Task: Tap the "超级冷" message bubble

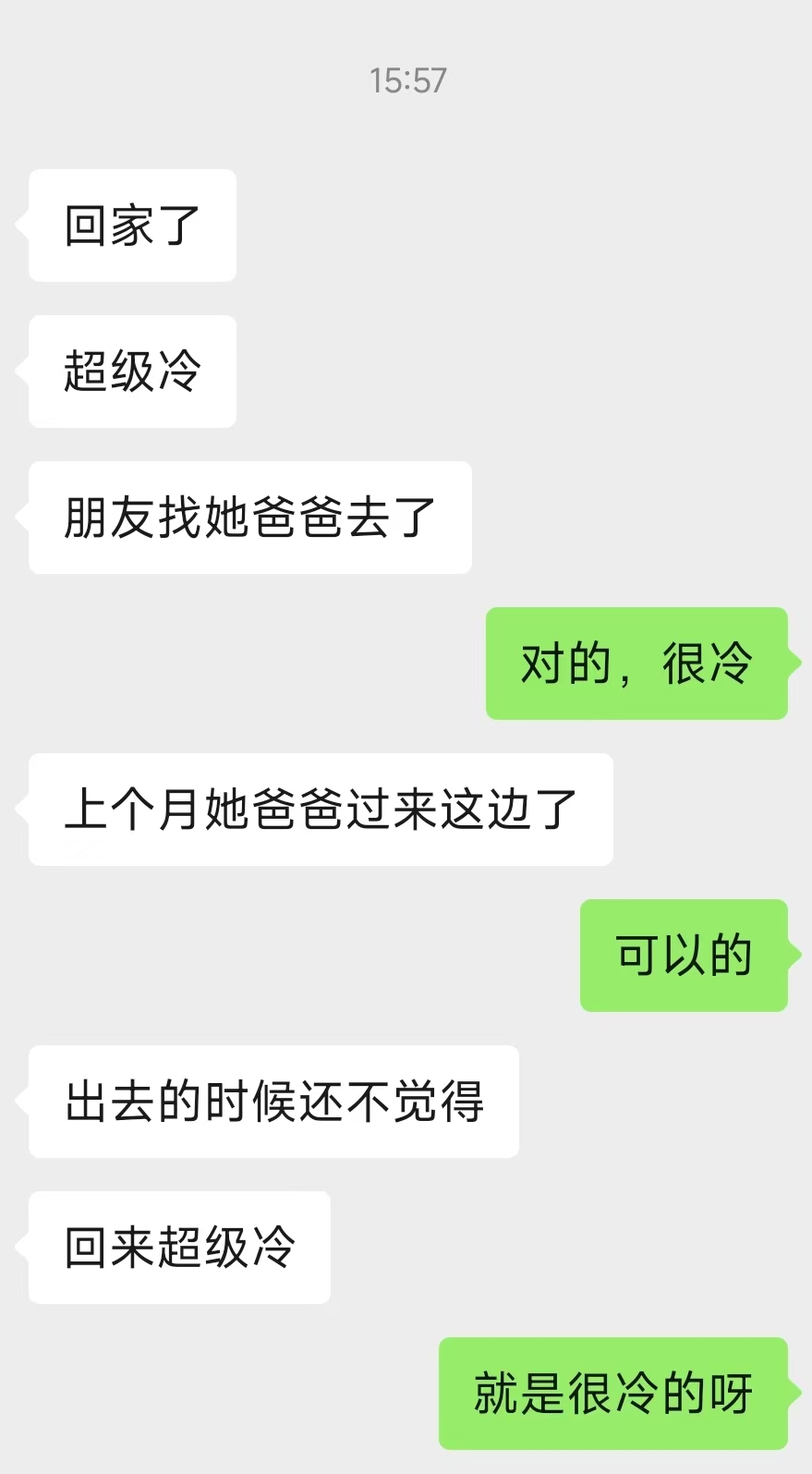Action: tap(131, 372)
